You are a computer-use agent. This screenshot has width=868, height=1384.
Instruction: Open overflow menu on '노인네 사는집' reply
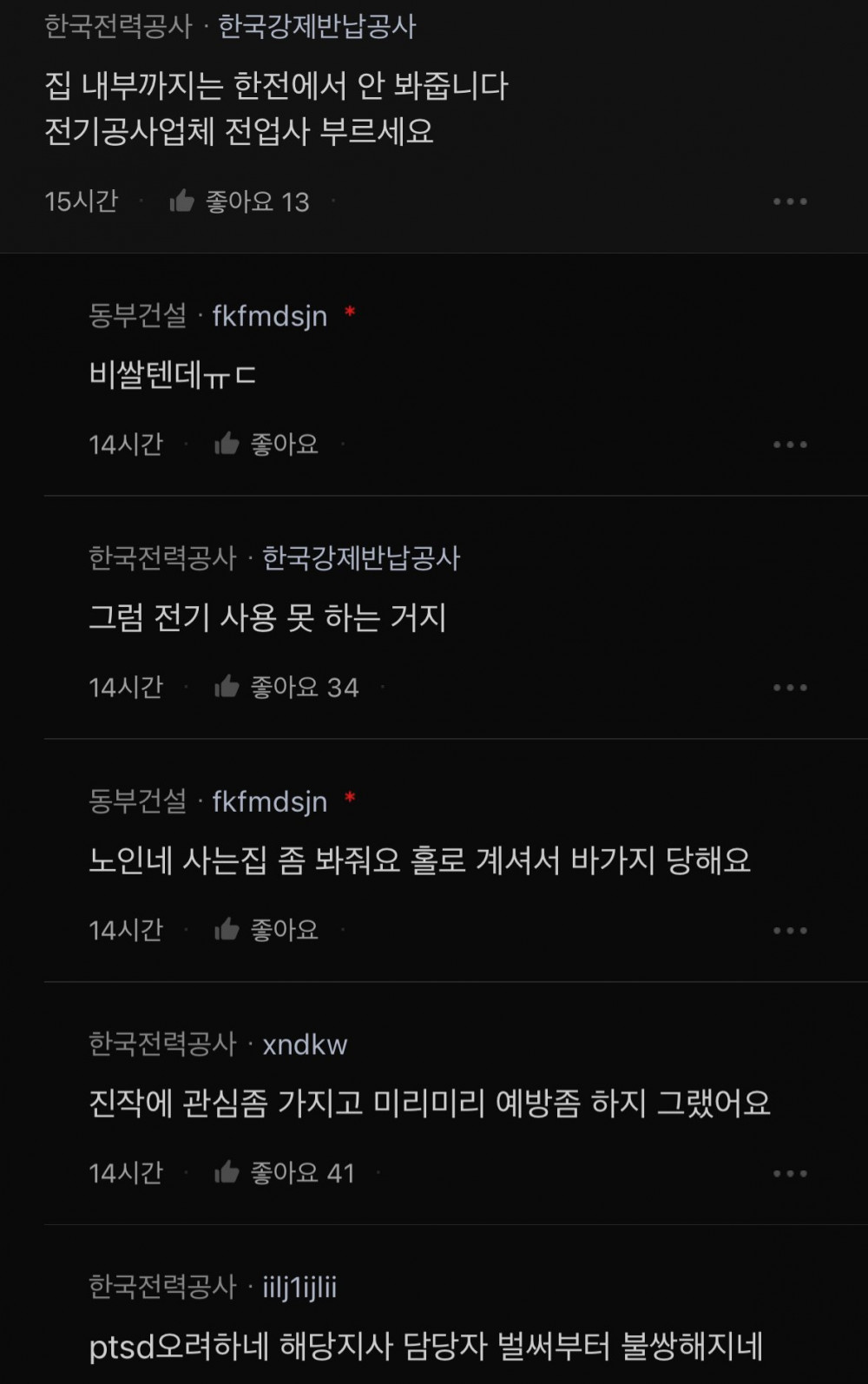[790, 931]
